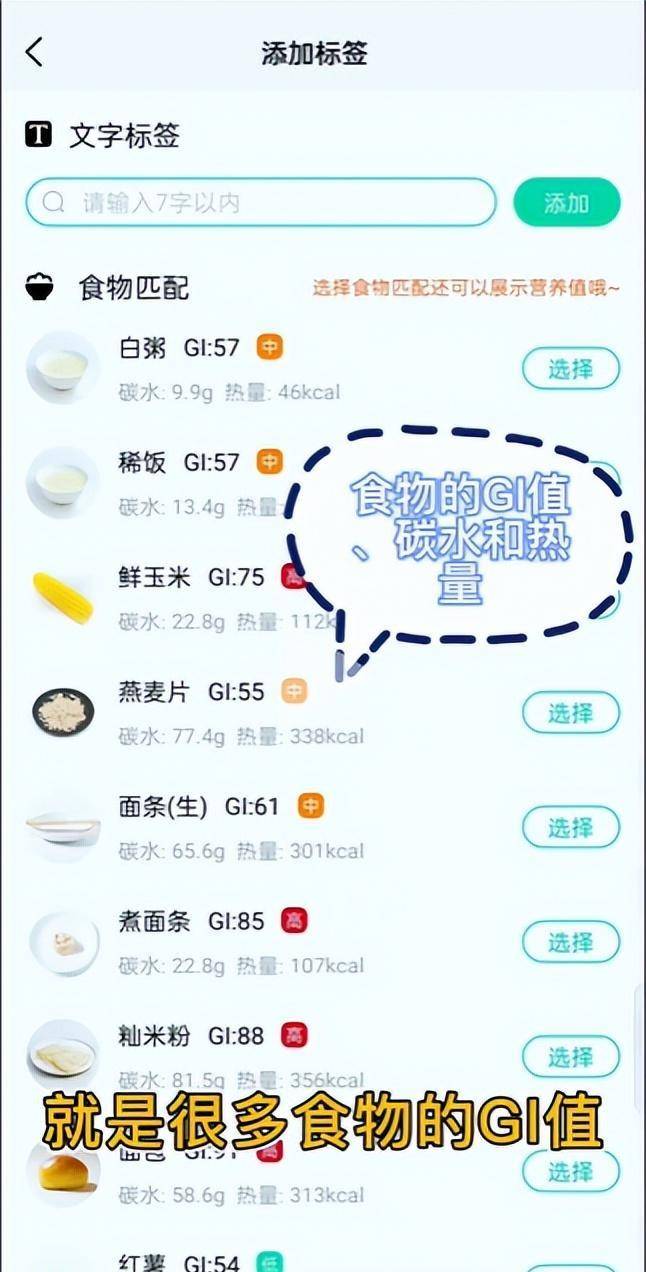Tap the 请输入7字以内 text tag field
This screenshot has height=1272, width=646.
click(261, 203)
